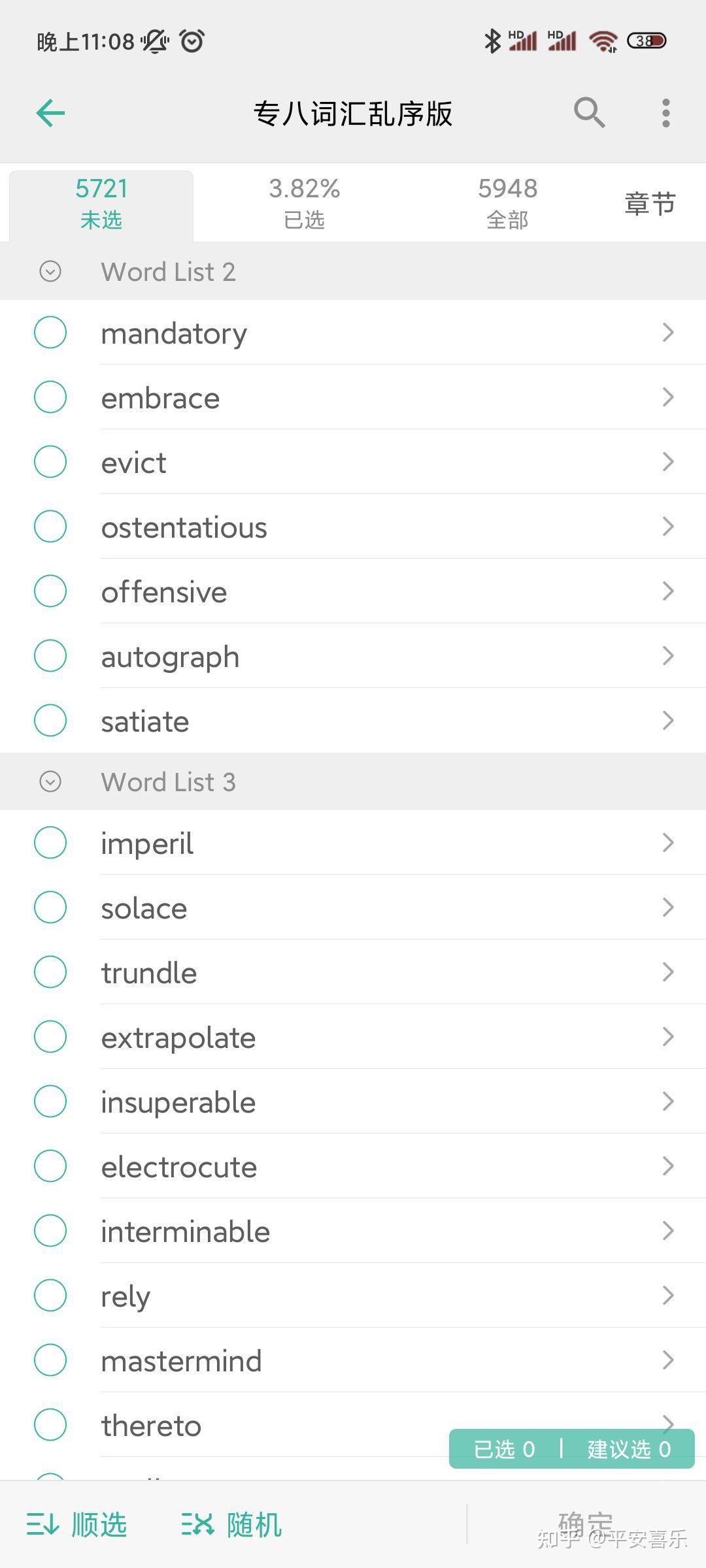
Task: Collapse the Word List 3 section
Action: click(x=50, y=782)
